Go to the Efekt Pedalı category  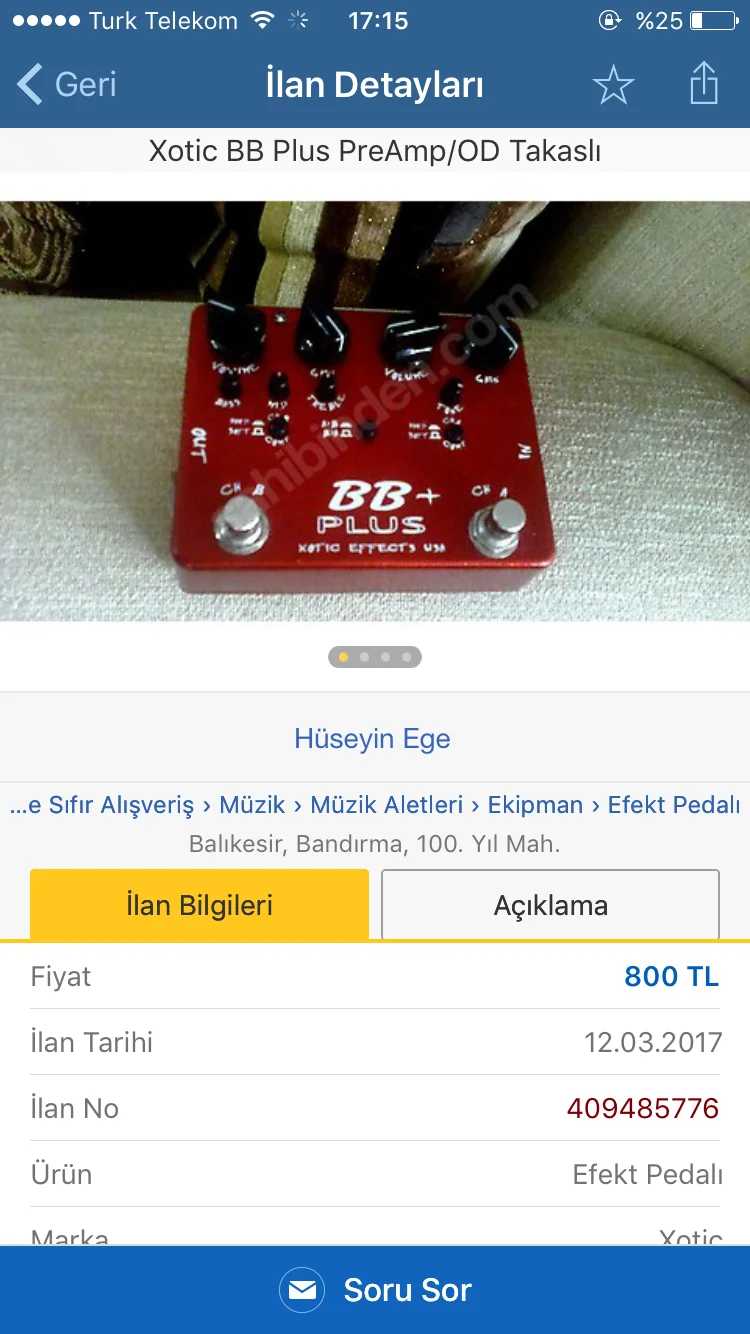(x=673, y=805)
